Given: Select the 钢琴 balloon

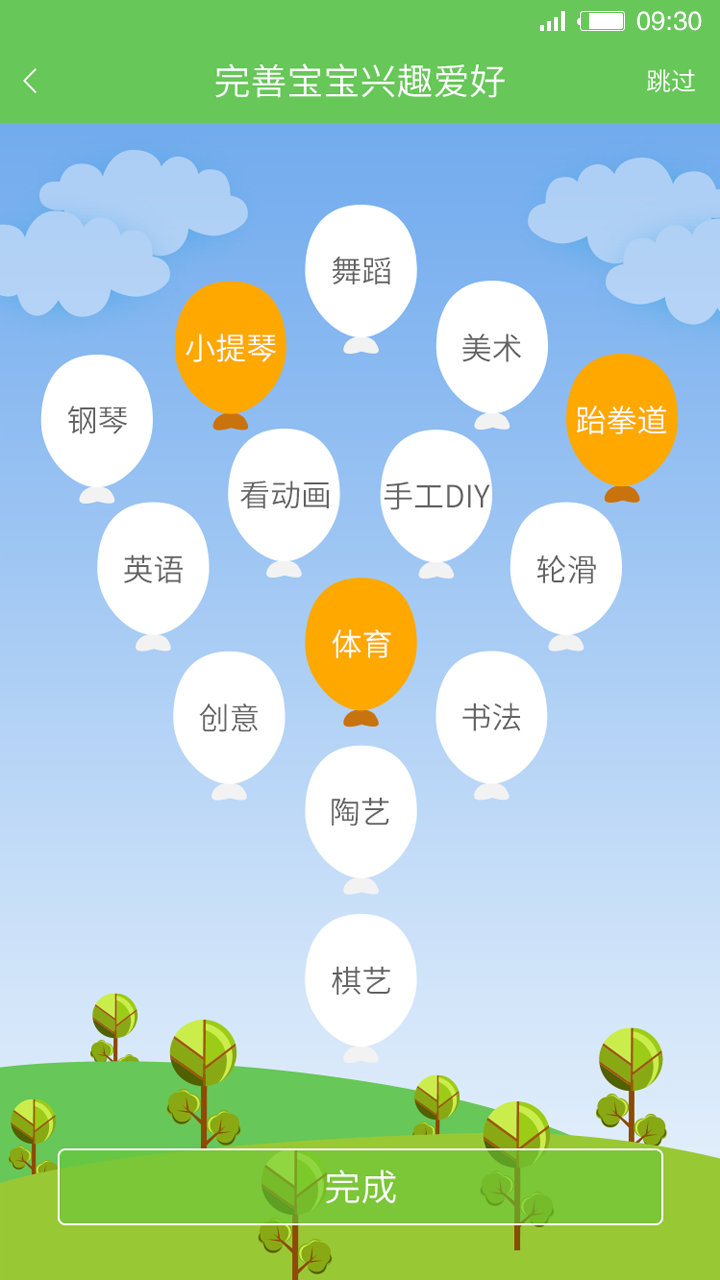Looking at the screenshot, I should pos(95,418).
